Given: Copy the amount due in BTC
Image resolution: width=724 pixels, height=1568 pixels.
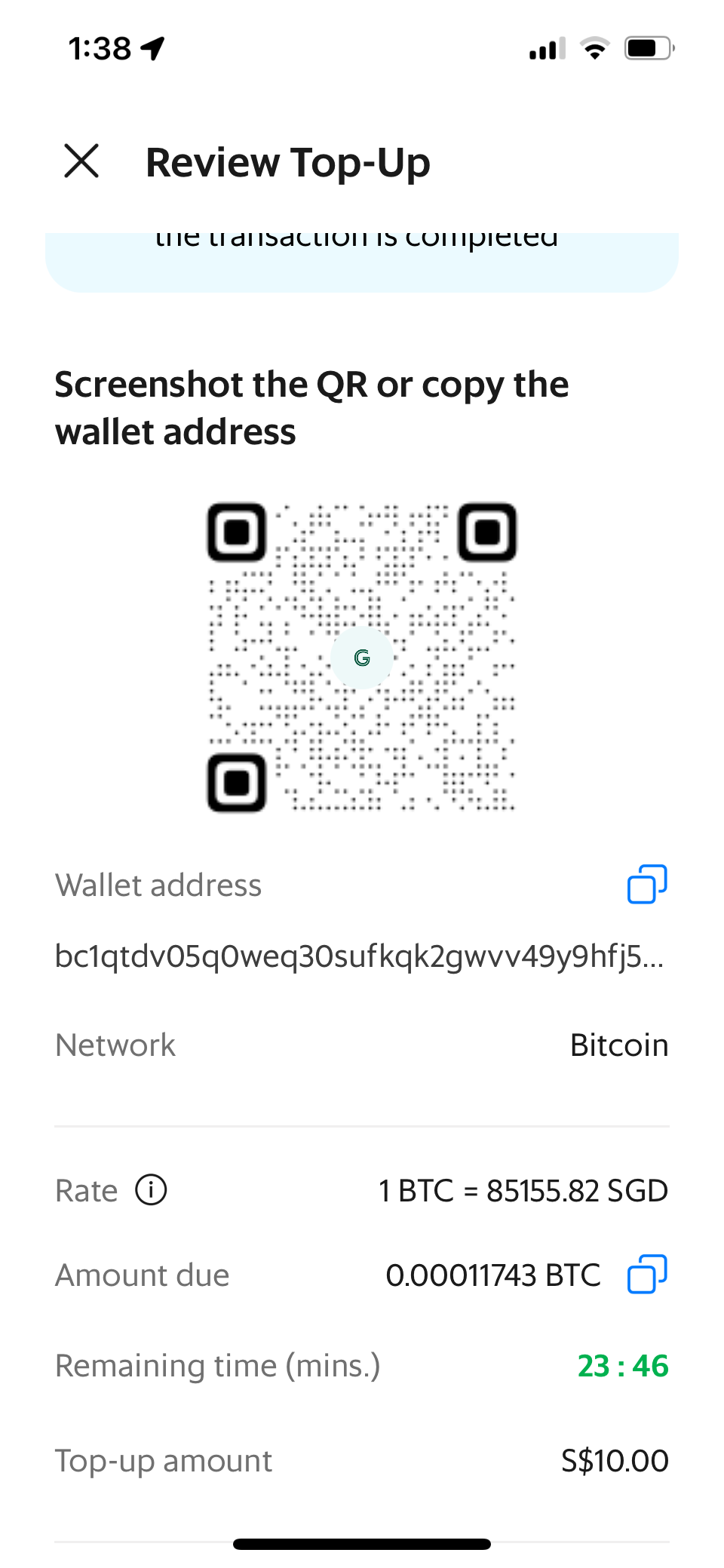Looking at the screenshot, I should 647,1274.
